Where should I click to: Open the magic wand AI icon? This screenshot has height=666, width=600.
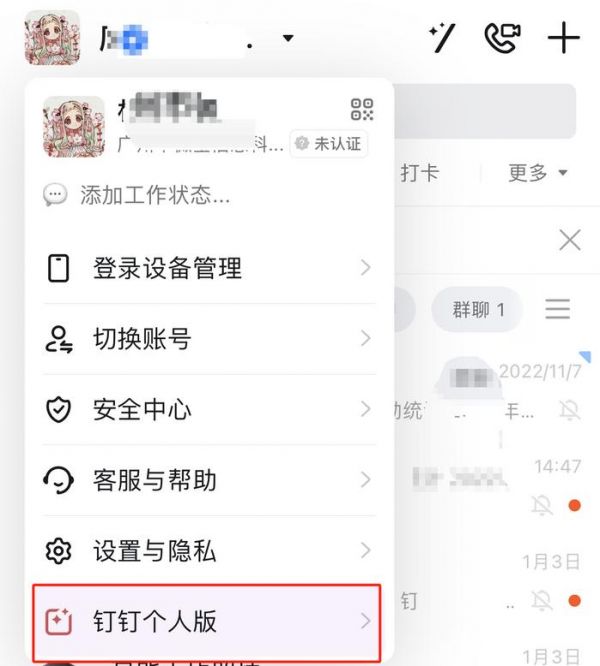pyautogui.click(x=441, y=39)
